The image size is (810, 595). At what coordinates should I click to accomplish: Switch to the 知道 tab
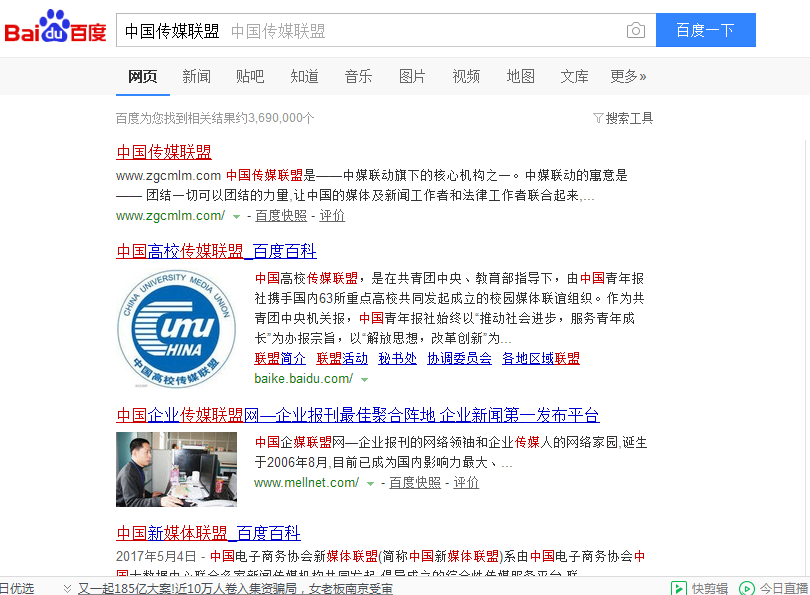tap(304, 76)
